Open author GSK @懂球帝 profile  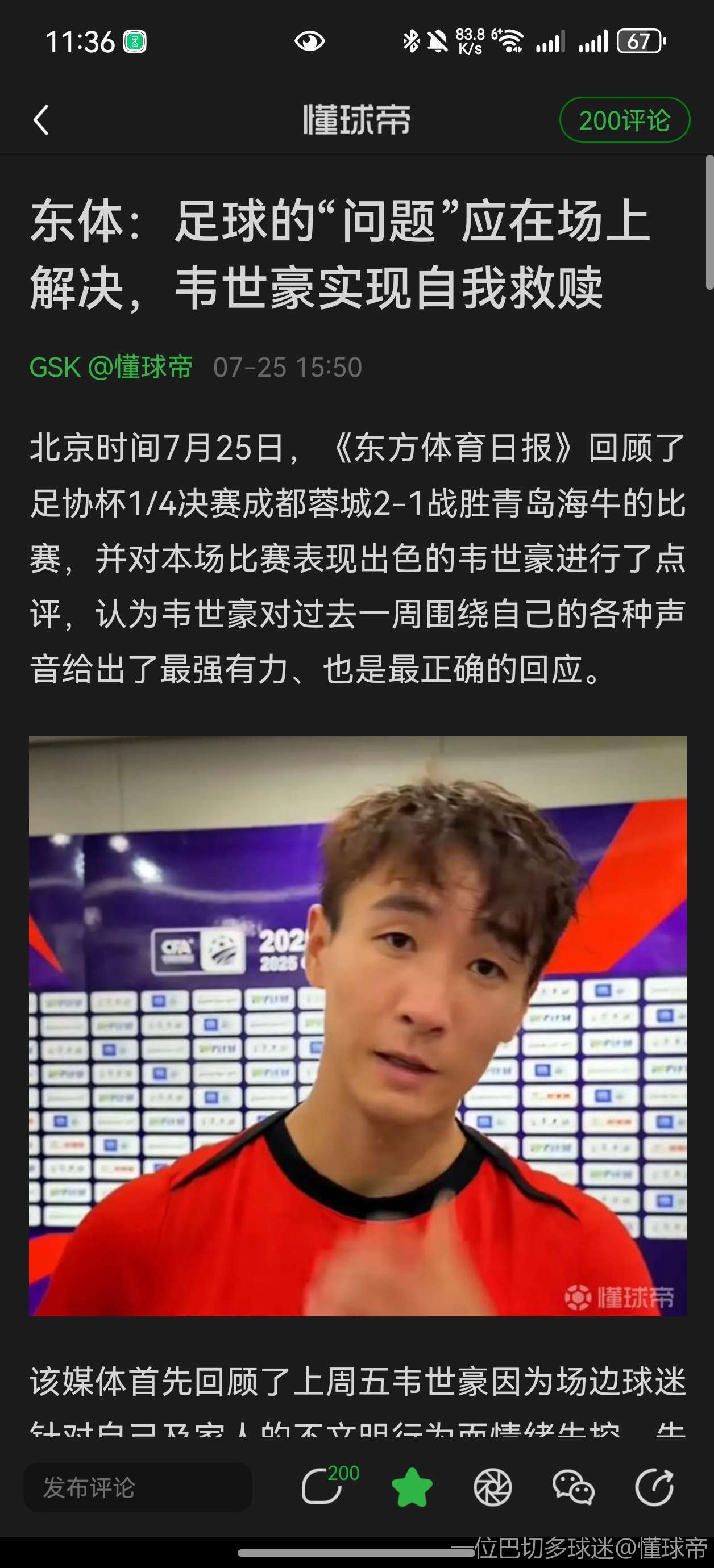111,367
